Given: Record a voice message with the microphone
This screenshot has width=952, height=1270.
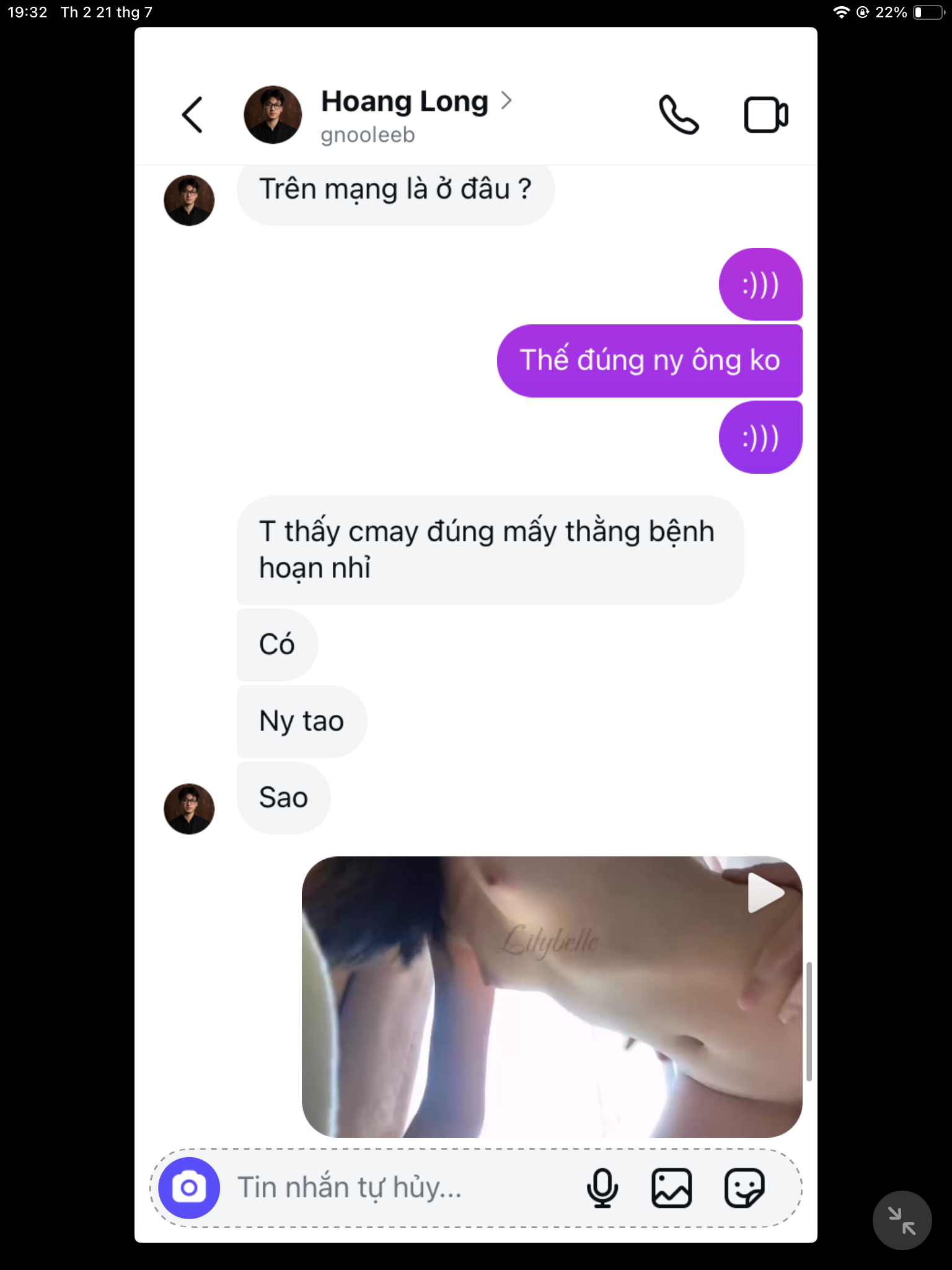Looking at the screenshot, I should [x=602, y=1188].
